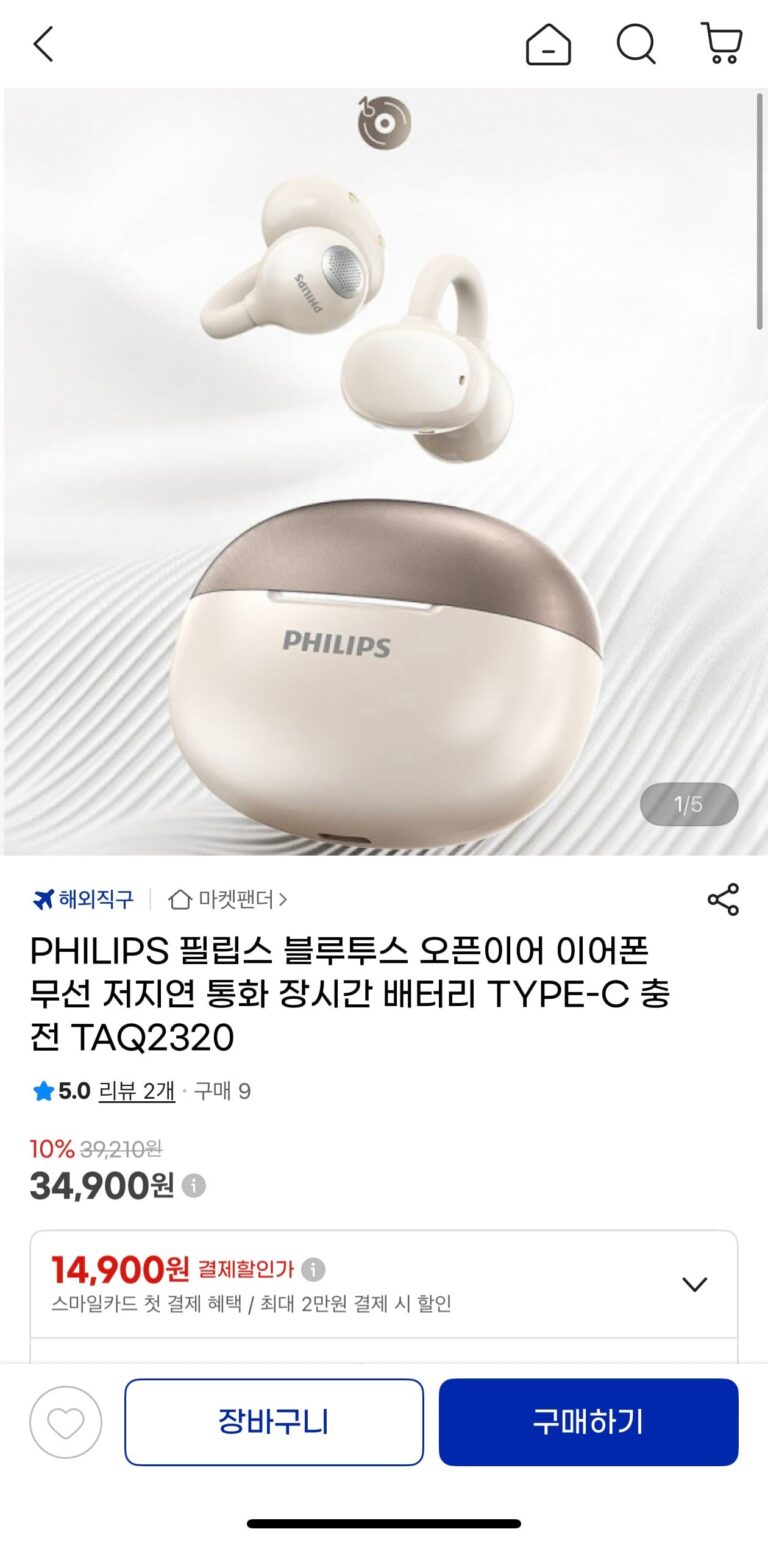The width and height of the screenshot is (768, 1543).
Task: Expand the 14,900원 결제할인가 details
Action: (x=694, y=1284)
